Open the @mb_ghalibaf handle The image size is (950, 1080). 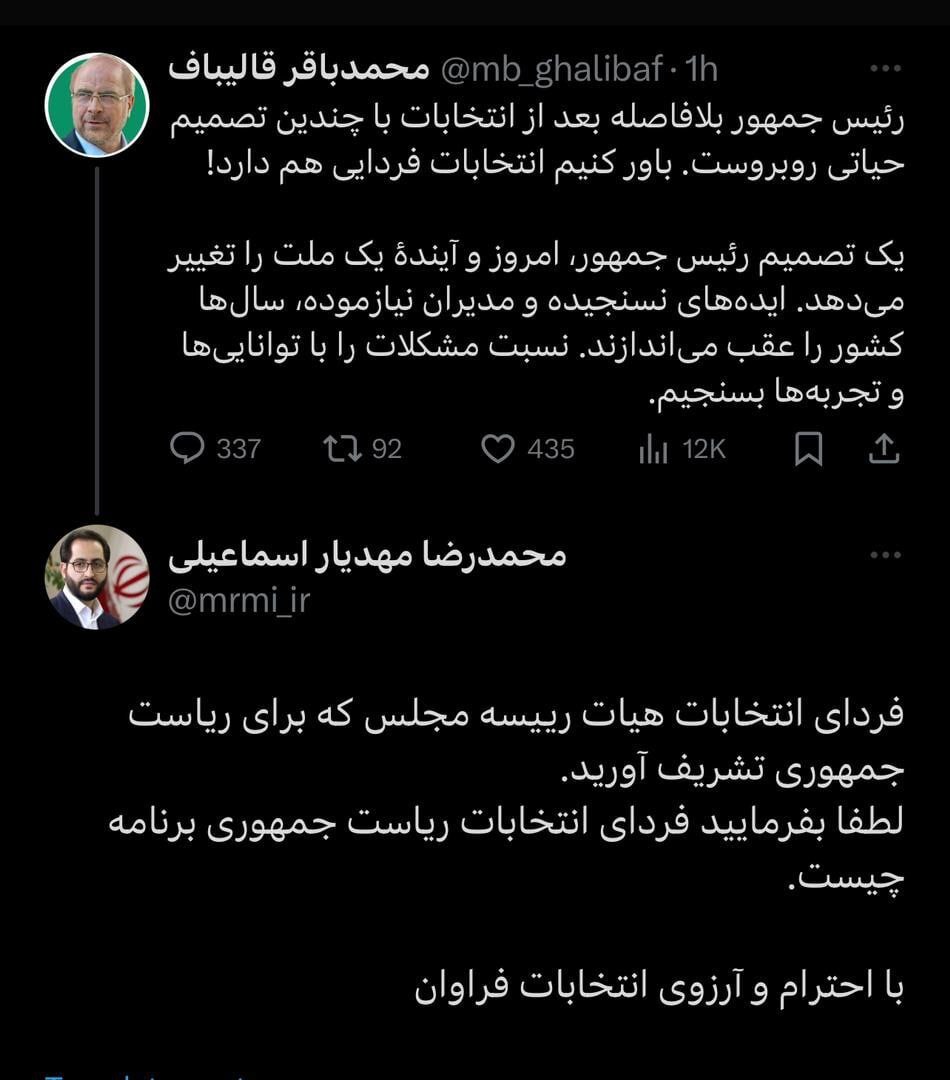pos(552,69)
